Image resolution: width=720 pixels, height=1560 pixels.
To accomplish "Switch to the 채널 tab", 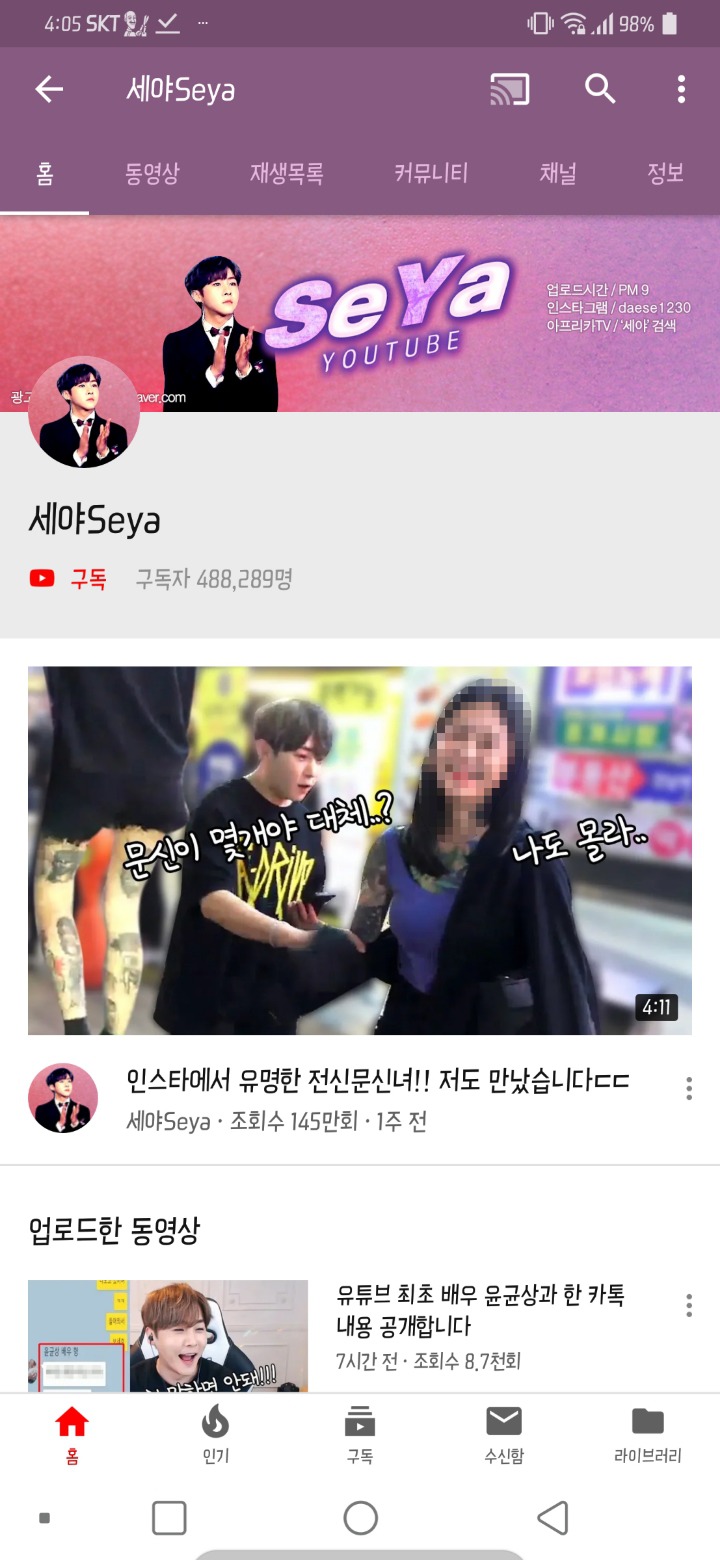I will [x=558, y=173].
